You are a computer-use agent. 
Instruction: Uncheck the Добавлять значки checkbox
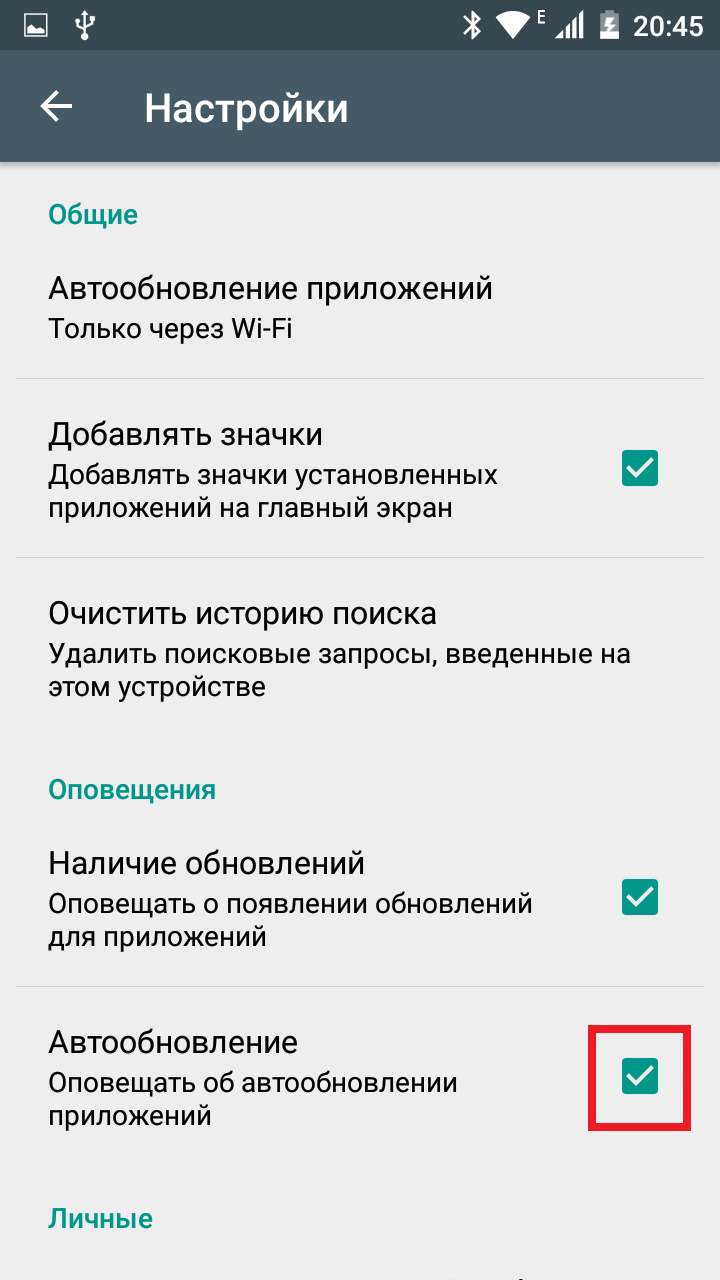[640, 468]
